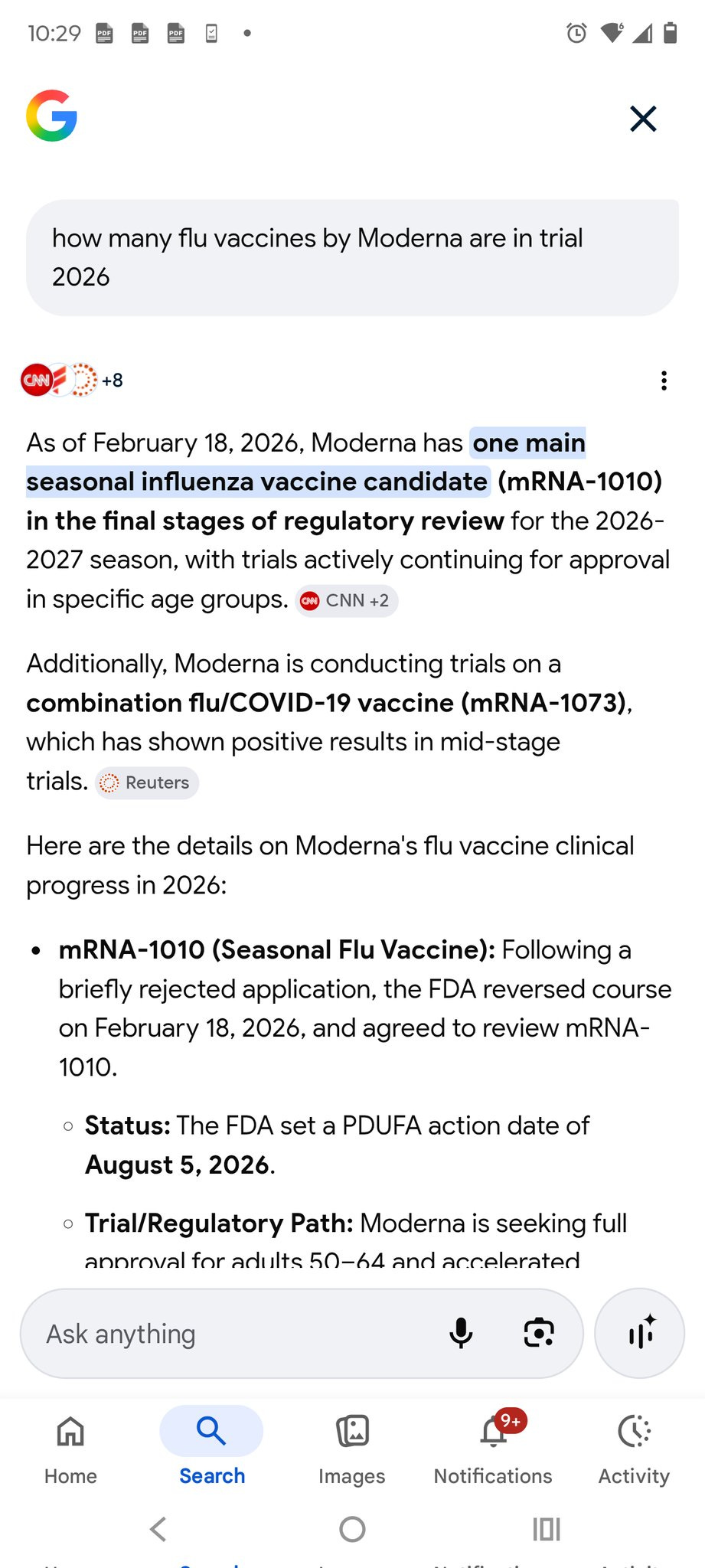The image size is (705, 1568).
Task: Switch to the Images tab
Action: (352, 1447)
